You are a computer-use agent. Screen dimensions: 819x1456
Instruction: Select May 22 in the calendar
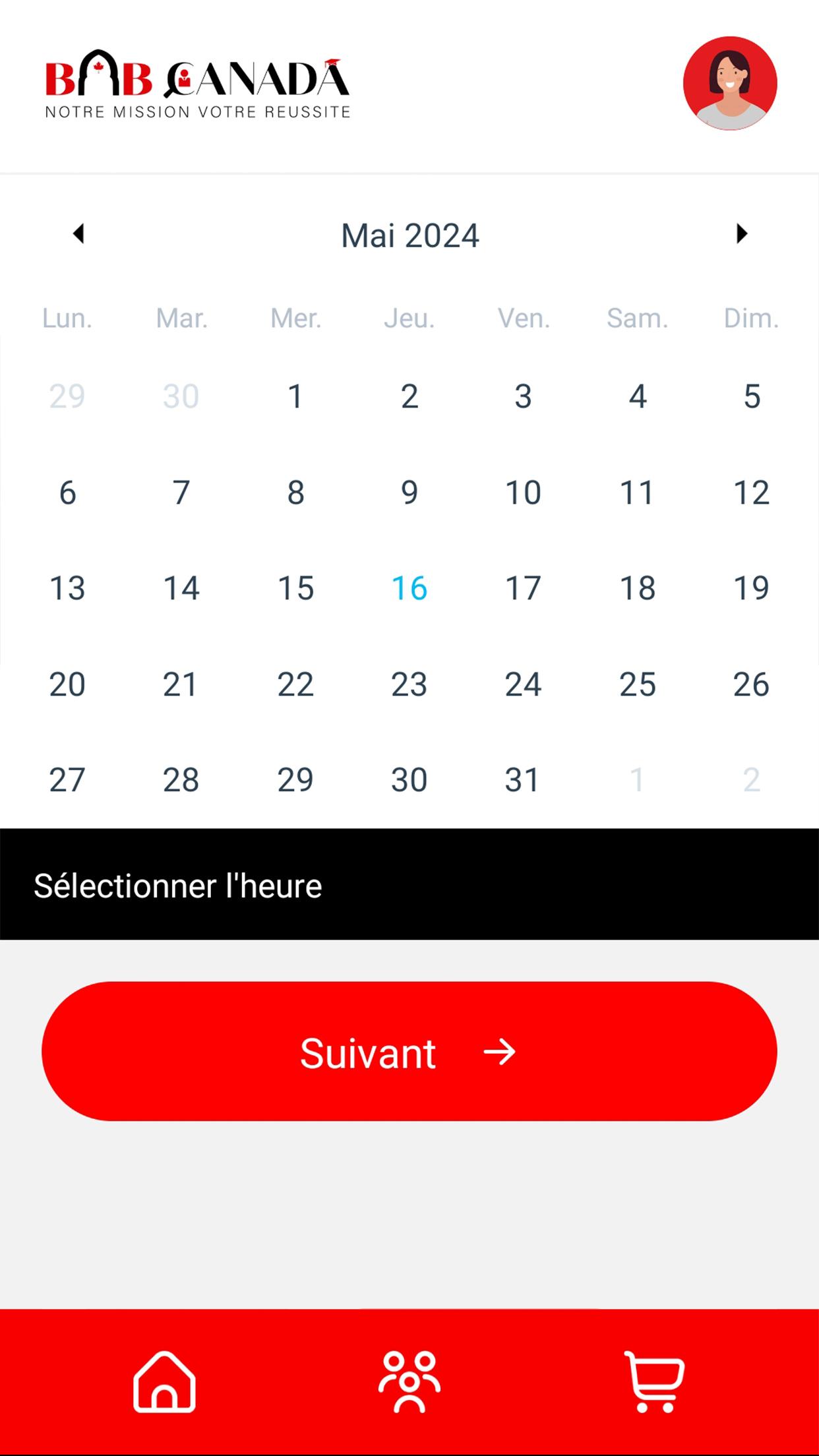[295, 684]
